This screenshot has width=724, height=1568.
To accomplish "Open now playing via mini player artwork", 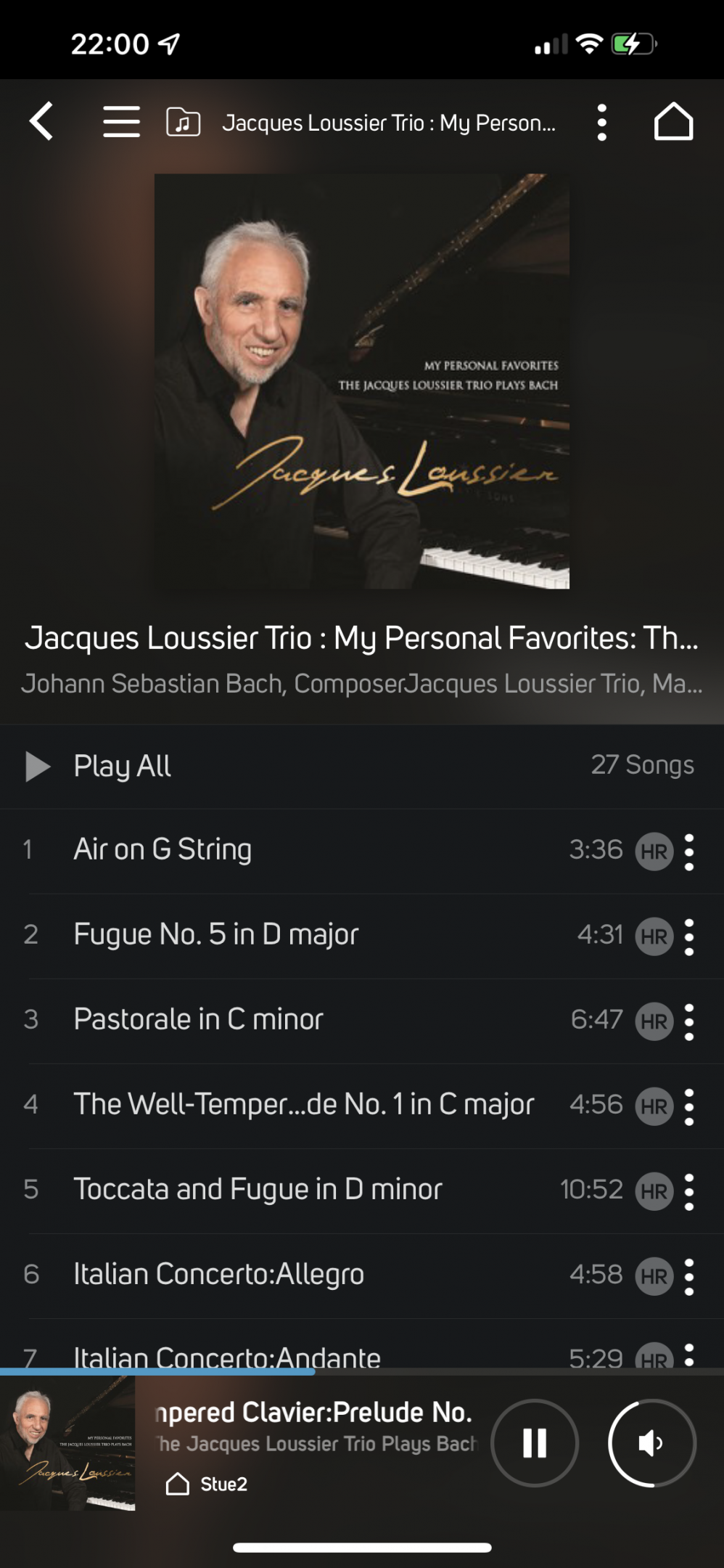I will point(67,1443).
